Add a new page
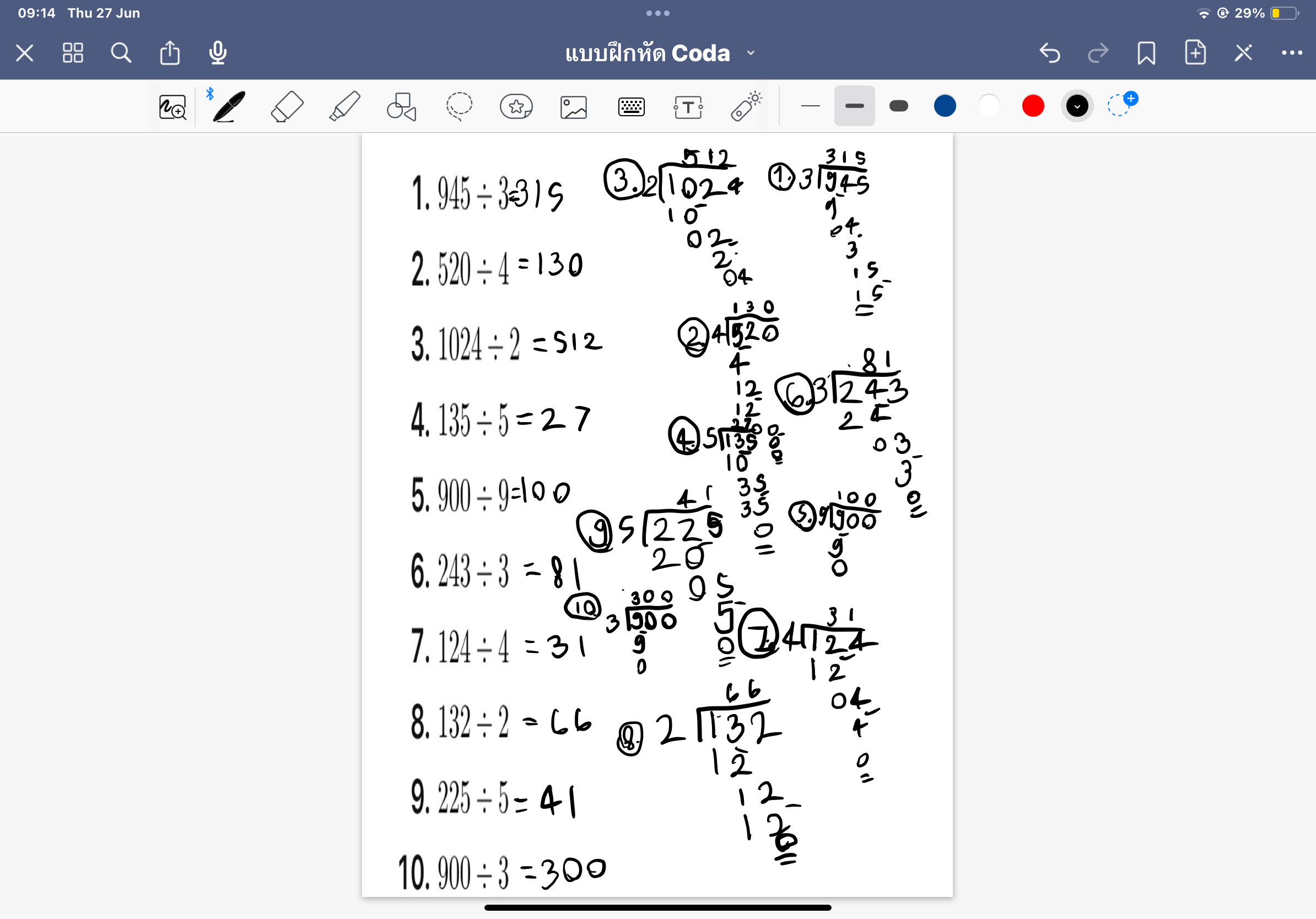The width and height of the screenshot is (1316, 919). 1195,53
